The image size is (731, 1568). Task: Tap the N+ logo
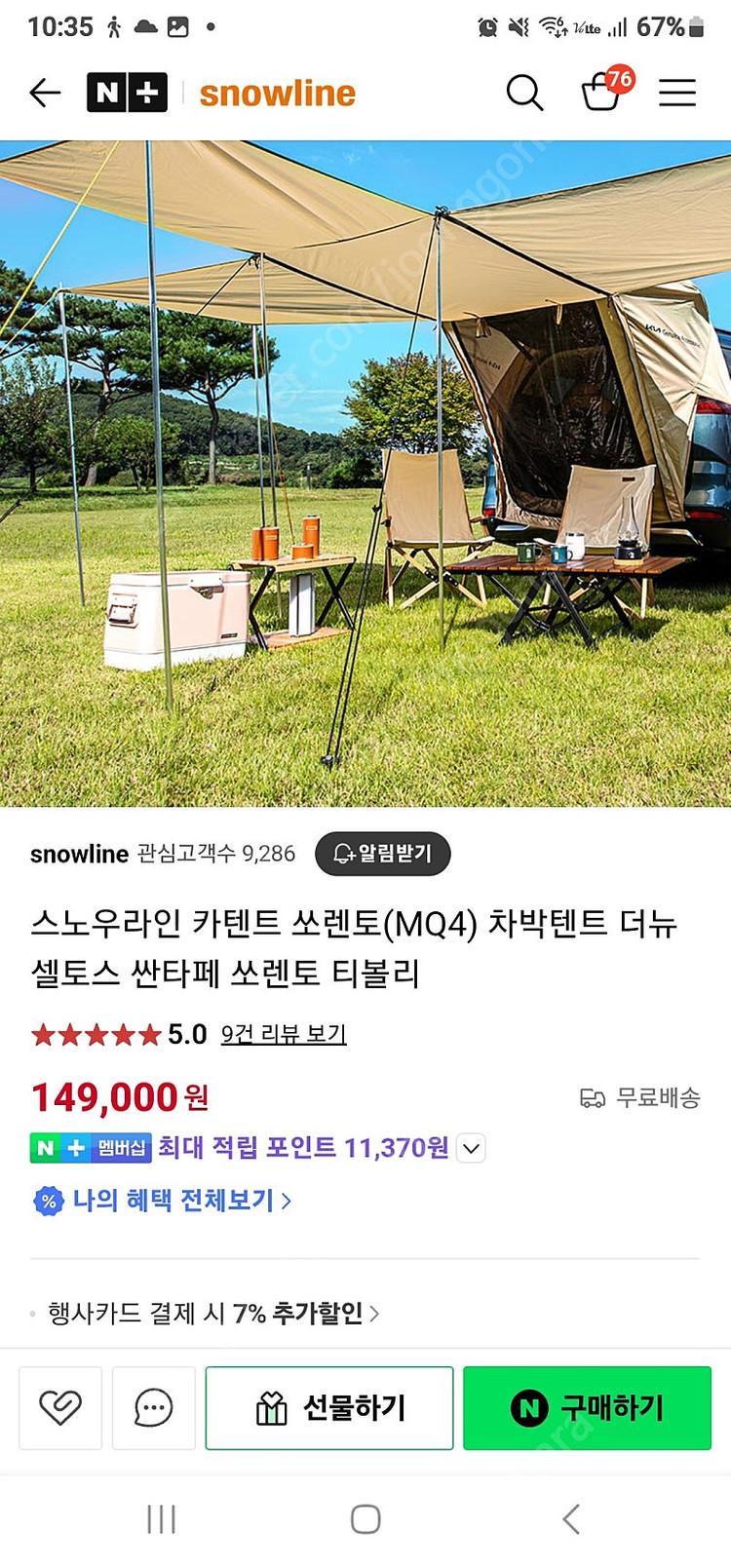tap(127, 93)
